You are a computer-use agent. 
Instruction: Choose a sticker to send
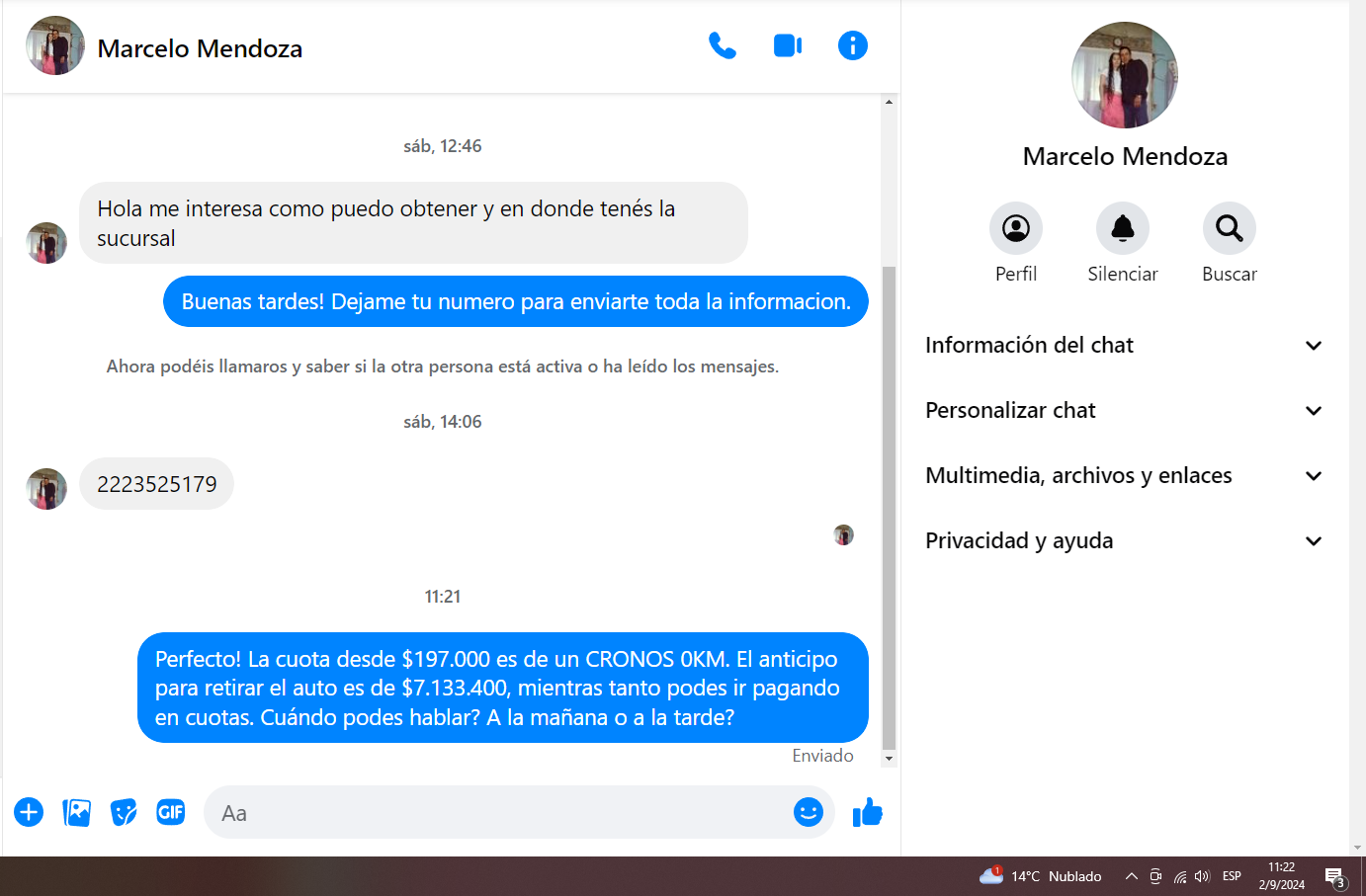pos(124,812)
